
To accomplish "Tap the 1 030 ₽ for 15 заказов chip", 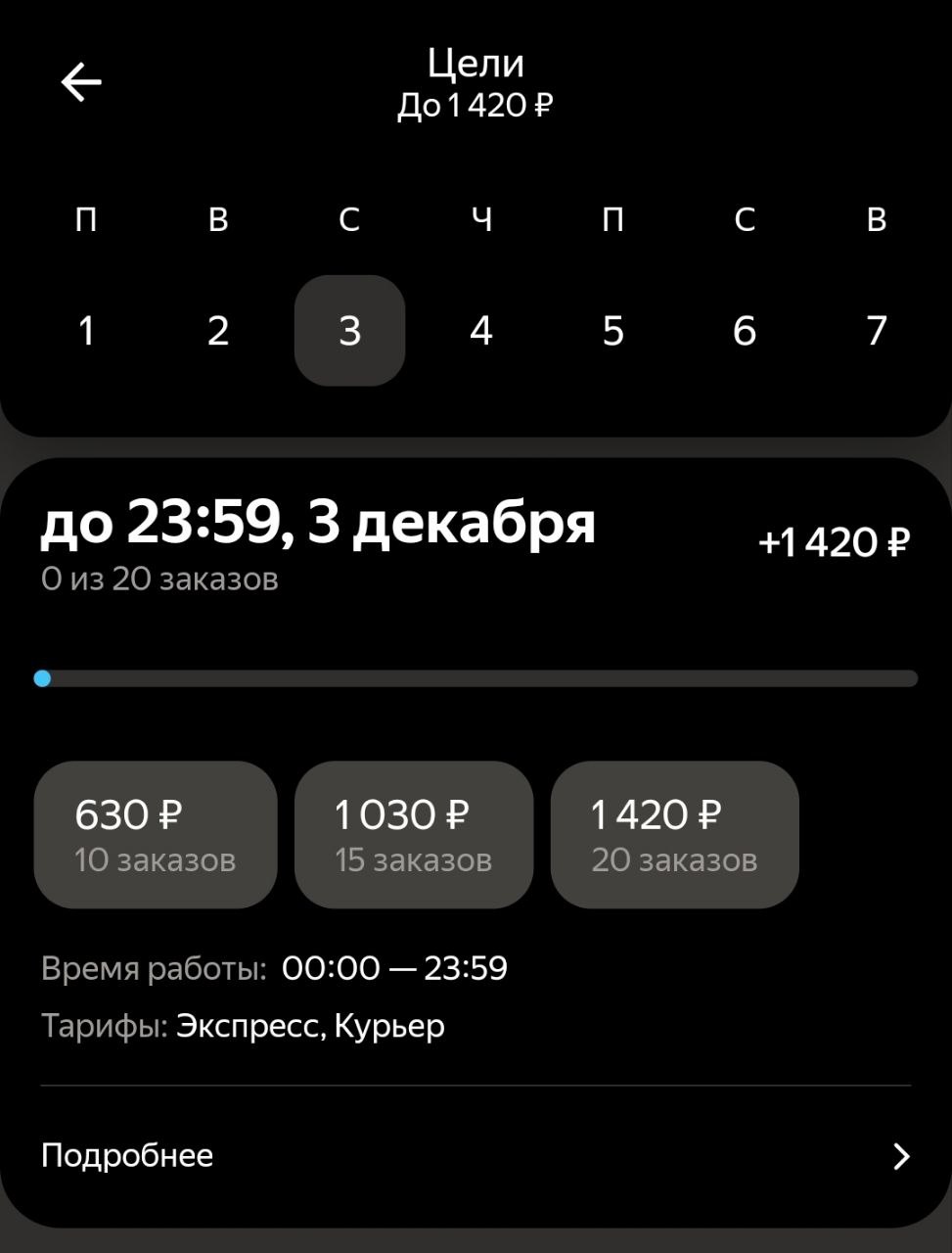I will [x=413, y=835].
